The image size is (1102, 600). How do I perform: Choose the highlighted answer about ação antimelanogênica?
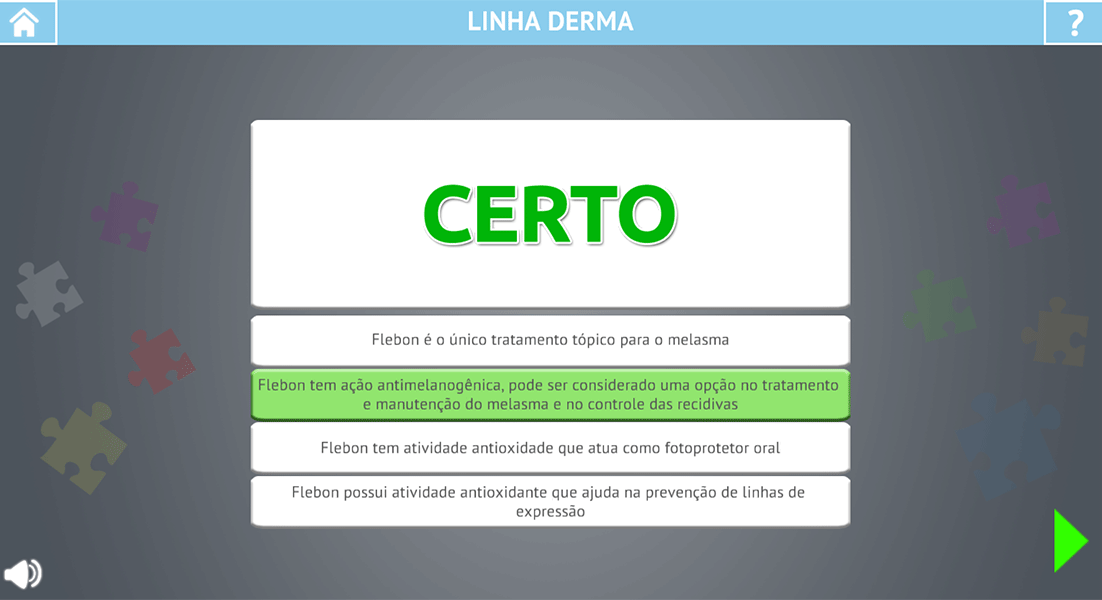[x=550, y=394]
